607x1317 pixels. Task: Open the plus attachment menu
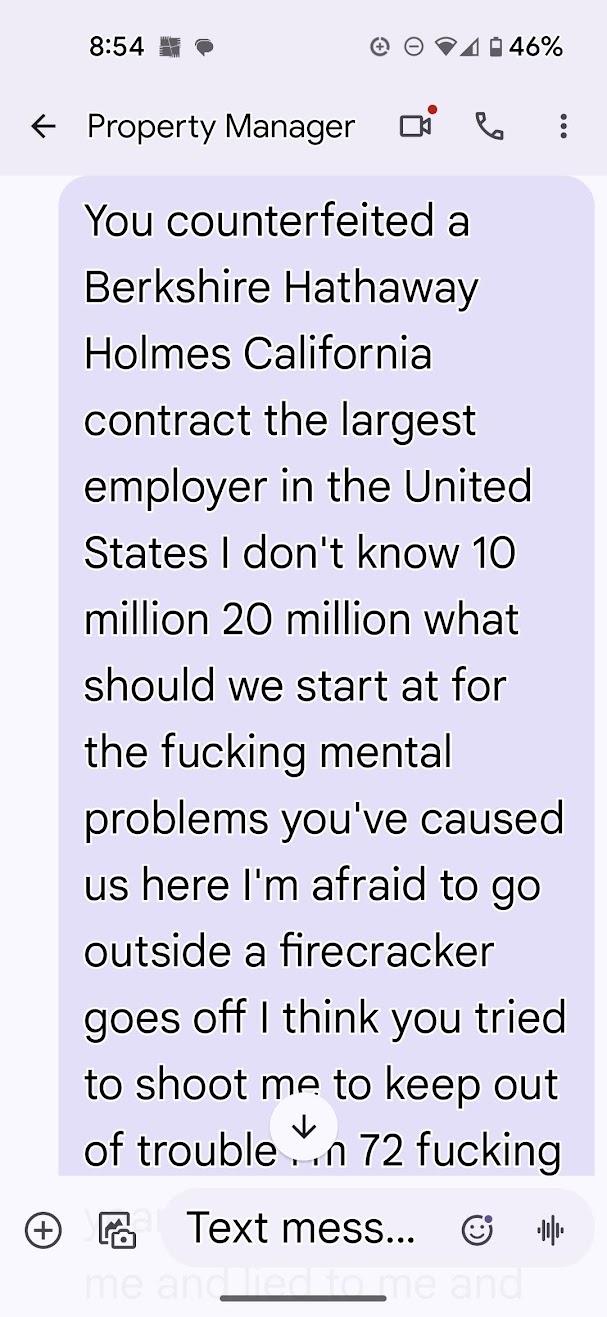[43, 1230]
